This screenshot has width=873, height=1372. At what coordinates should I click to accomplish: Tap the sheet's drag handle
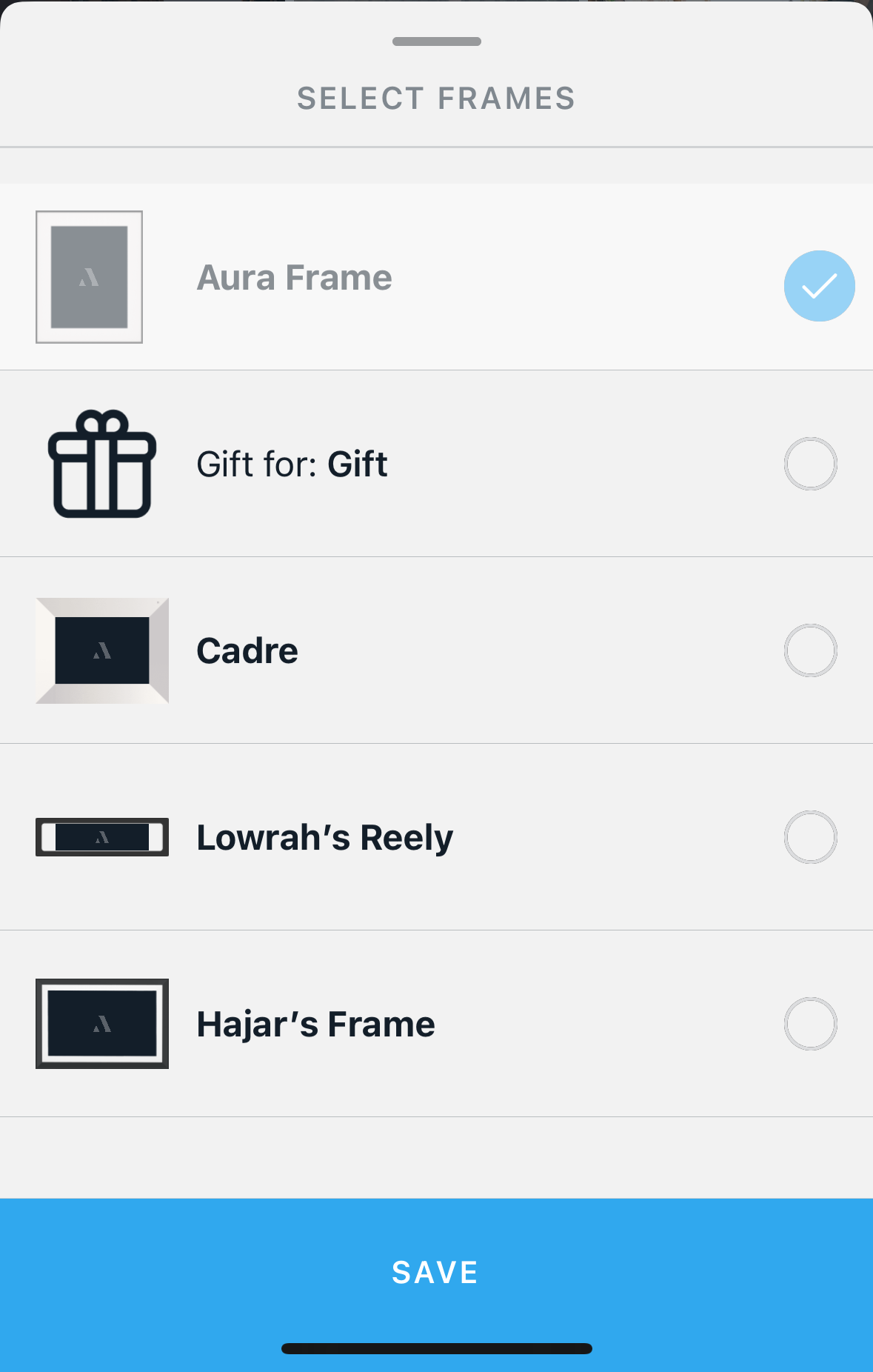tap(436, 41)
